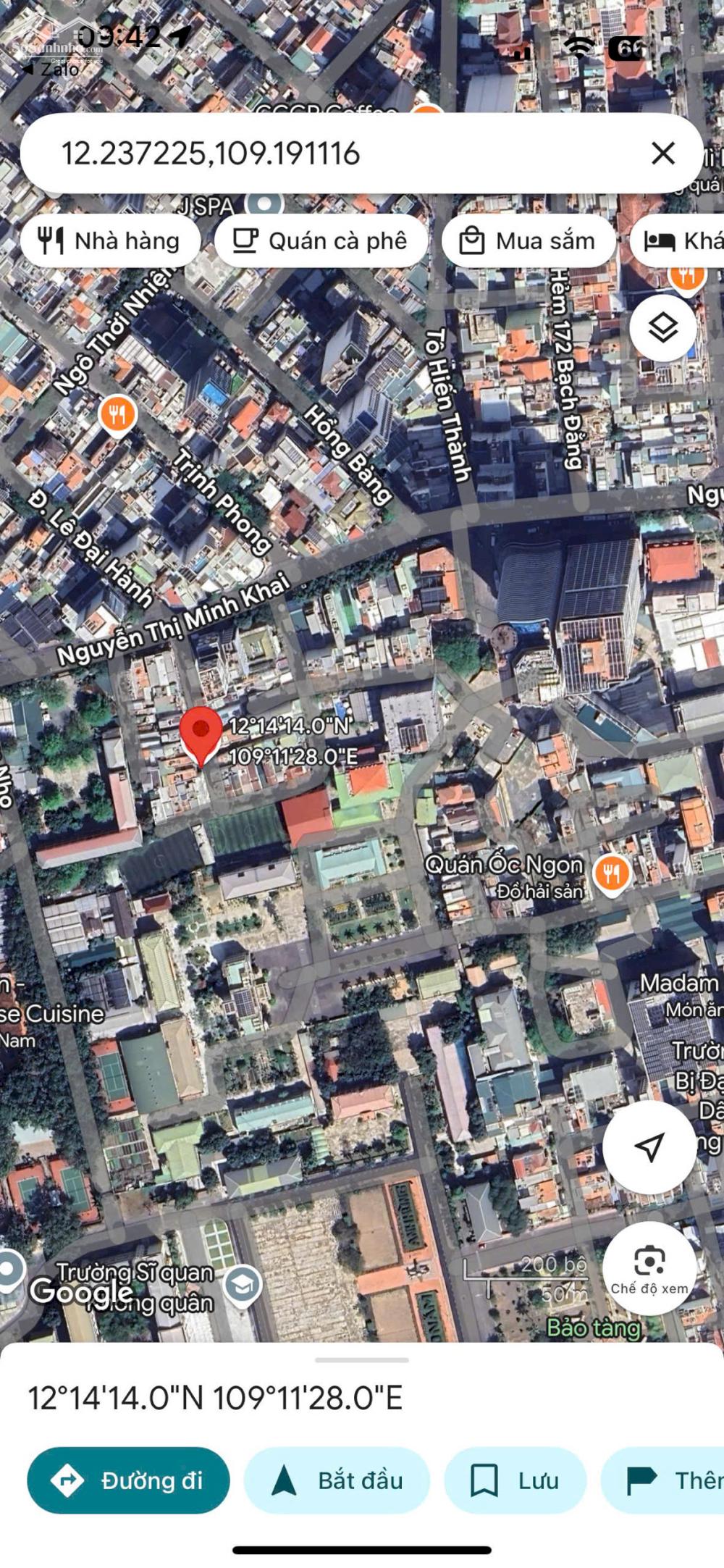724x1568 pixels.
Task: Start navigation with Bắt đầu
Action: pyautogui.click(x=337, y=1480)
